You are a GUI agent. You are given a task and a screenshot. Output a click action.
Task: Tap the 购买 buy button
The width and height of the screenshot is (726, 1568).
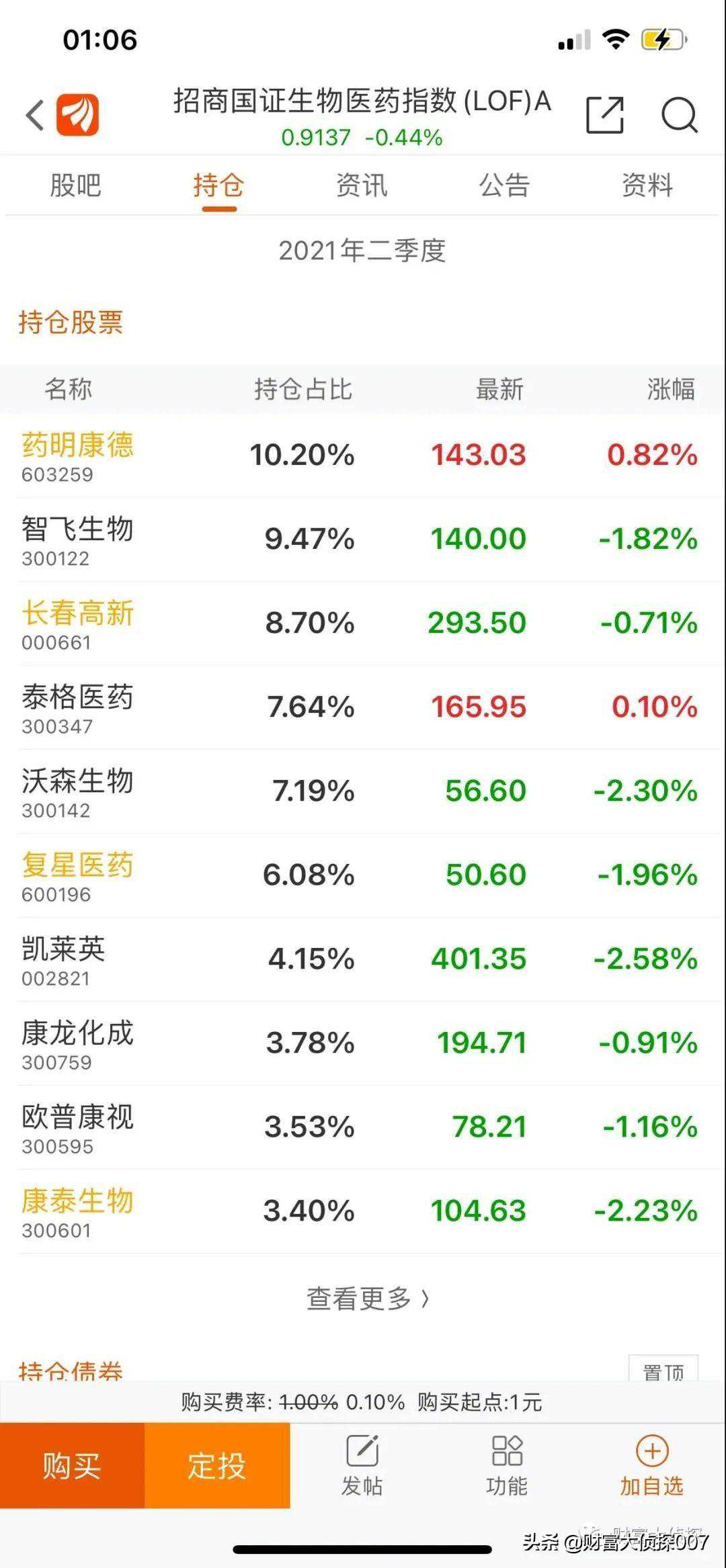[x=72, y=1466]
